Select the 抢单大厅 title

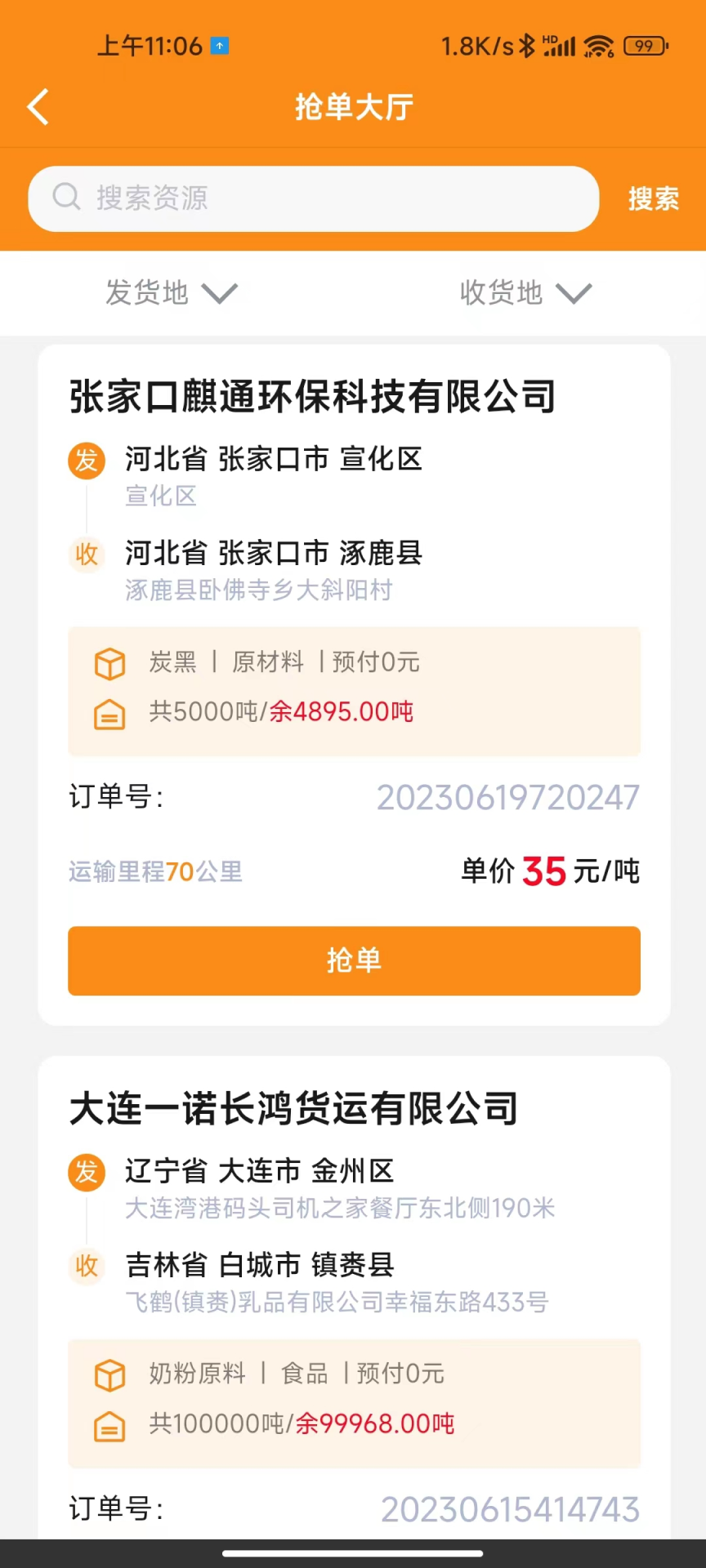[x=353, y=107]
